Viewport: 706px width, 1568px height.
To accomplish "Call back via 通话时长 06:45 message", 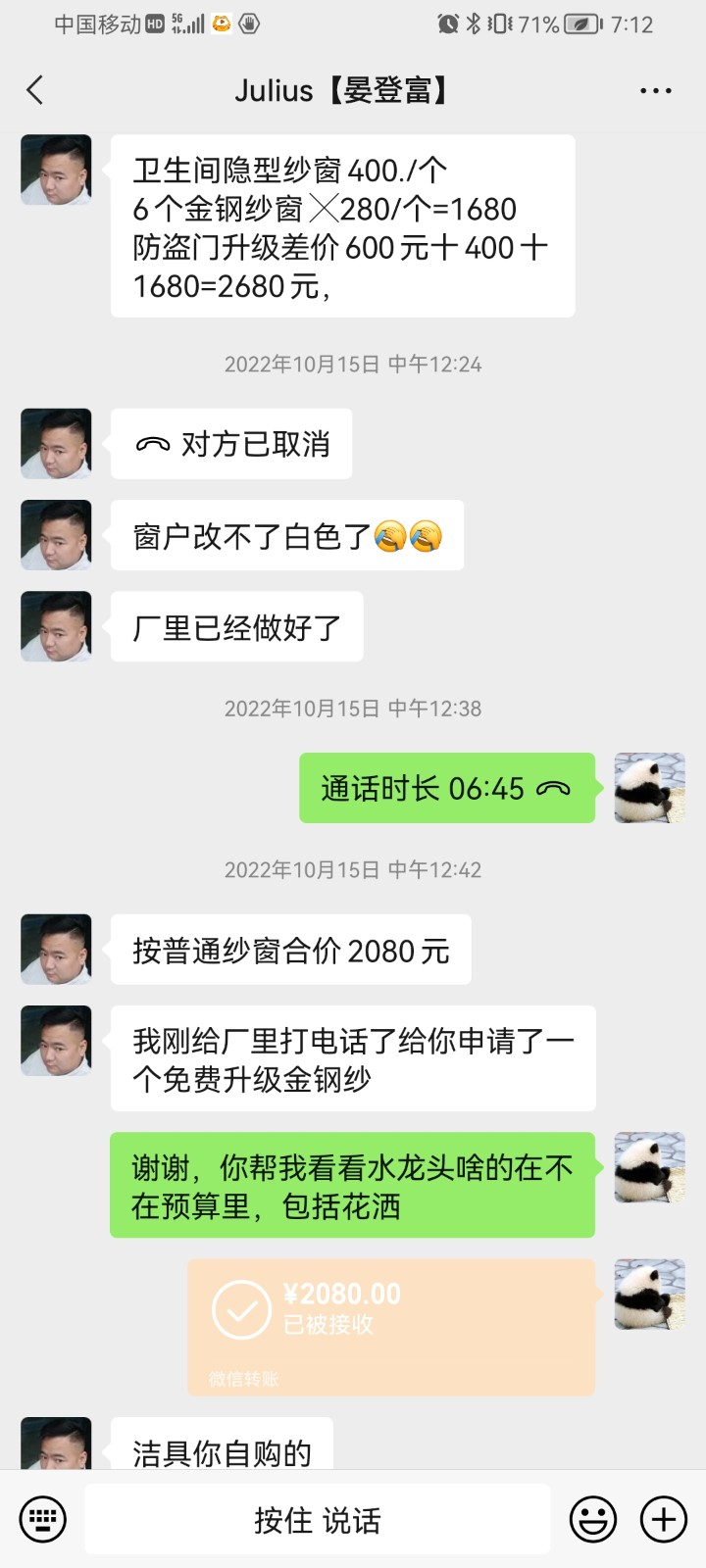I will [x=446, y=788].
